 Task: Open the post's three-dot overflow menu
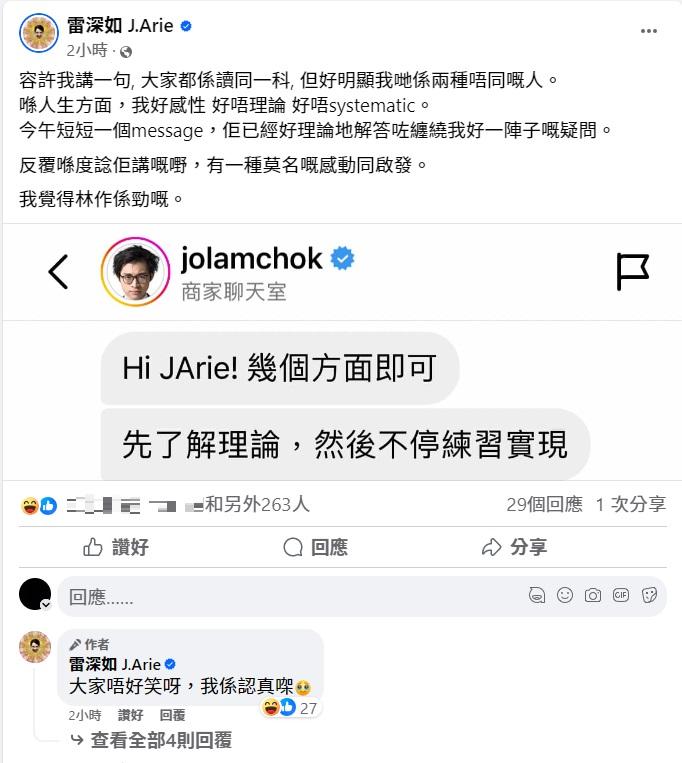coord(648,31)
